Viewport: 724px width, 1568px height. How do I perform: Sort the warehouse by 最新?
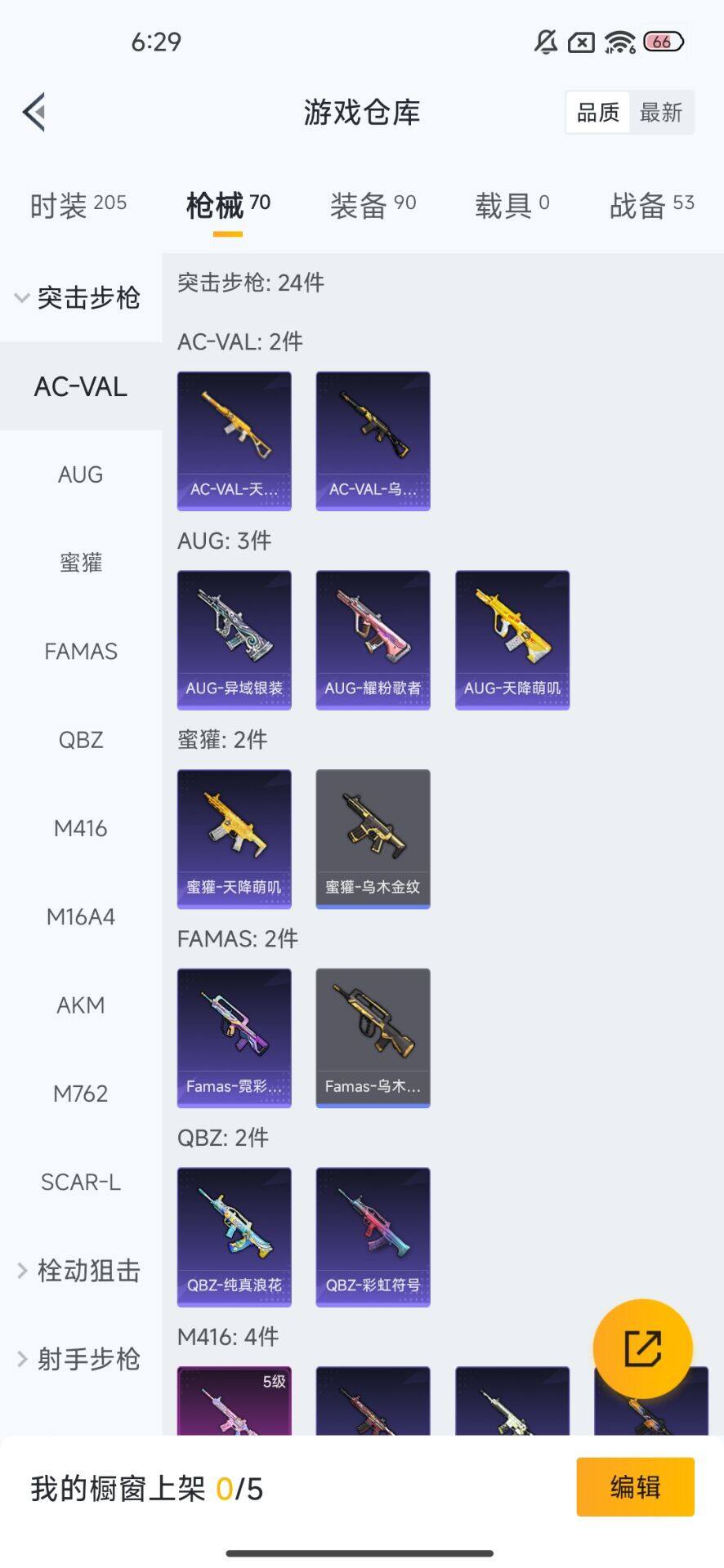660,112
